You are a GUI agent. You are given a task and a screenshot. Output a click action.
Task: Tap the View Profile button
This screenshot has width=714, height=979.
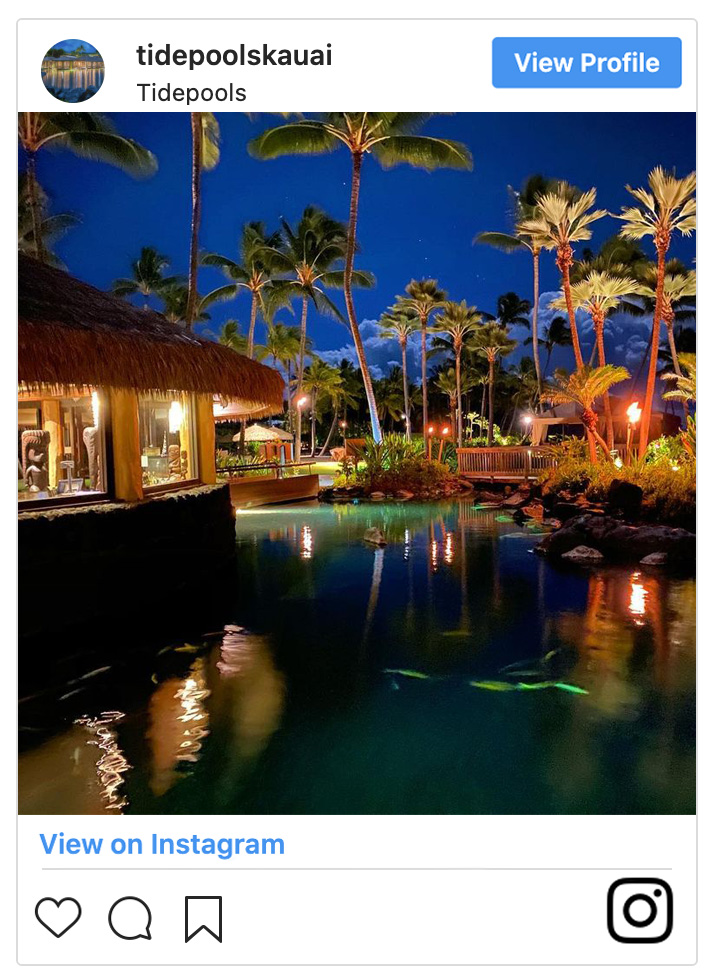coord(586,63)
